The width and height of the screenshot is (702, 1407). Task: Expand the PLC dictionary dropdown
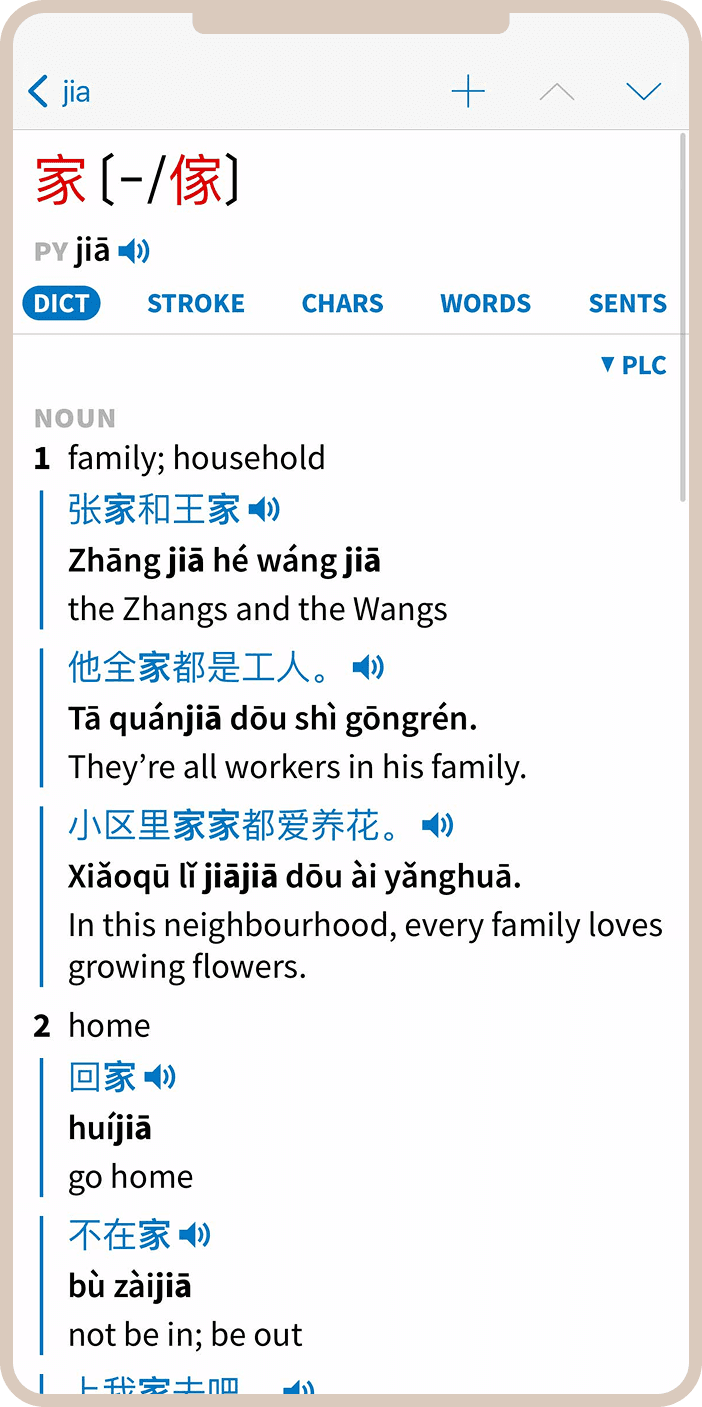point(633,365)
